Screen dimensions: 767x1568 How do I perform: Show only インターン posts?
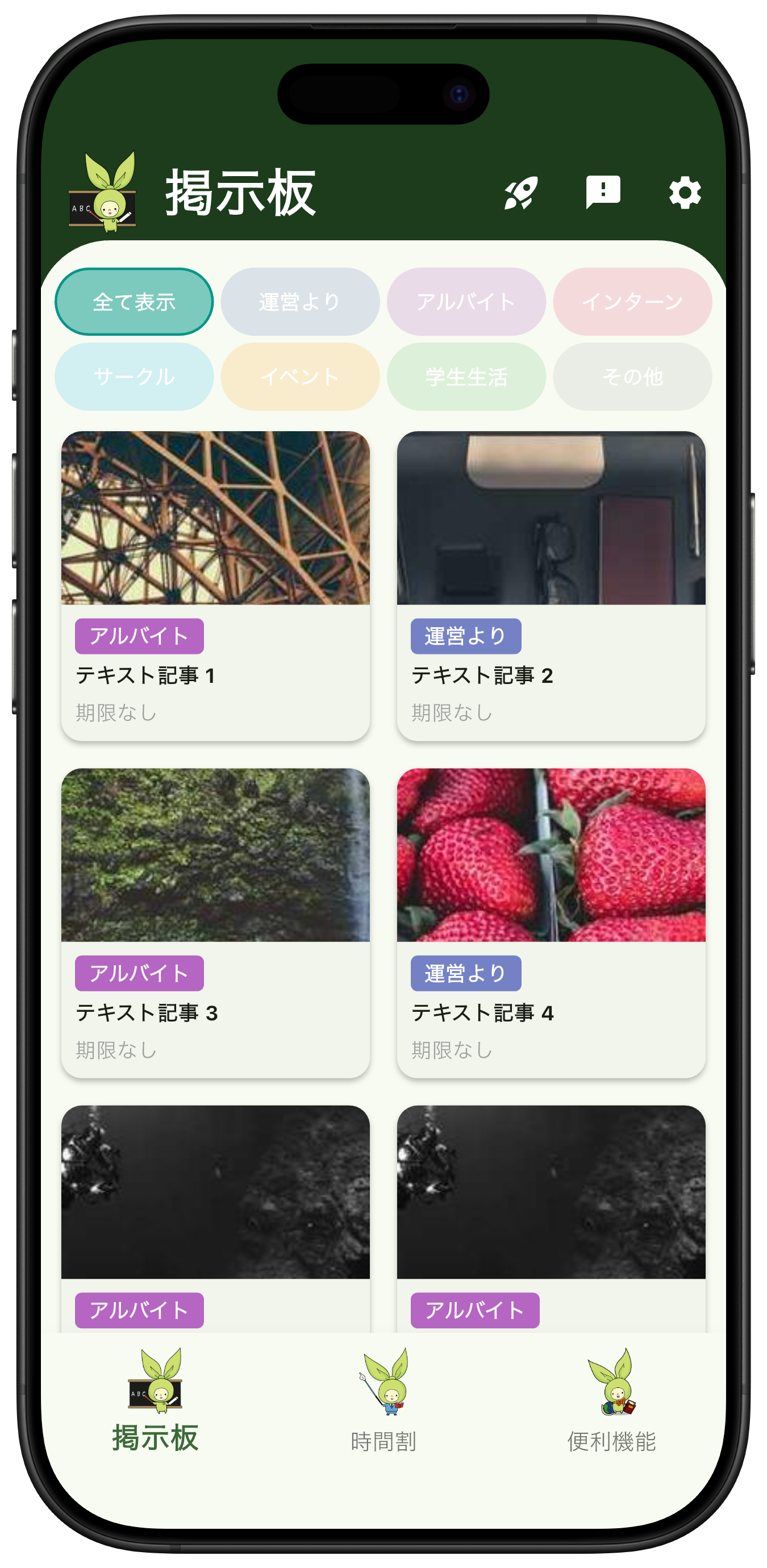tap(632, 302)
